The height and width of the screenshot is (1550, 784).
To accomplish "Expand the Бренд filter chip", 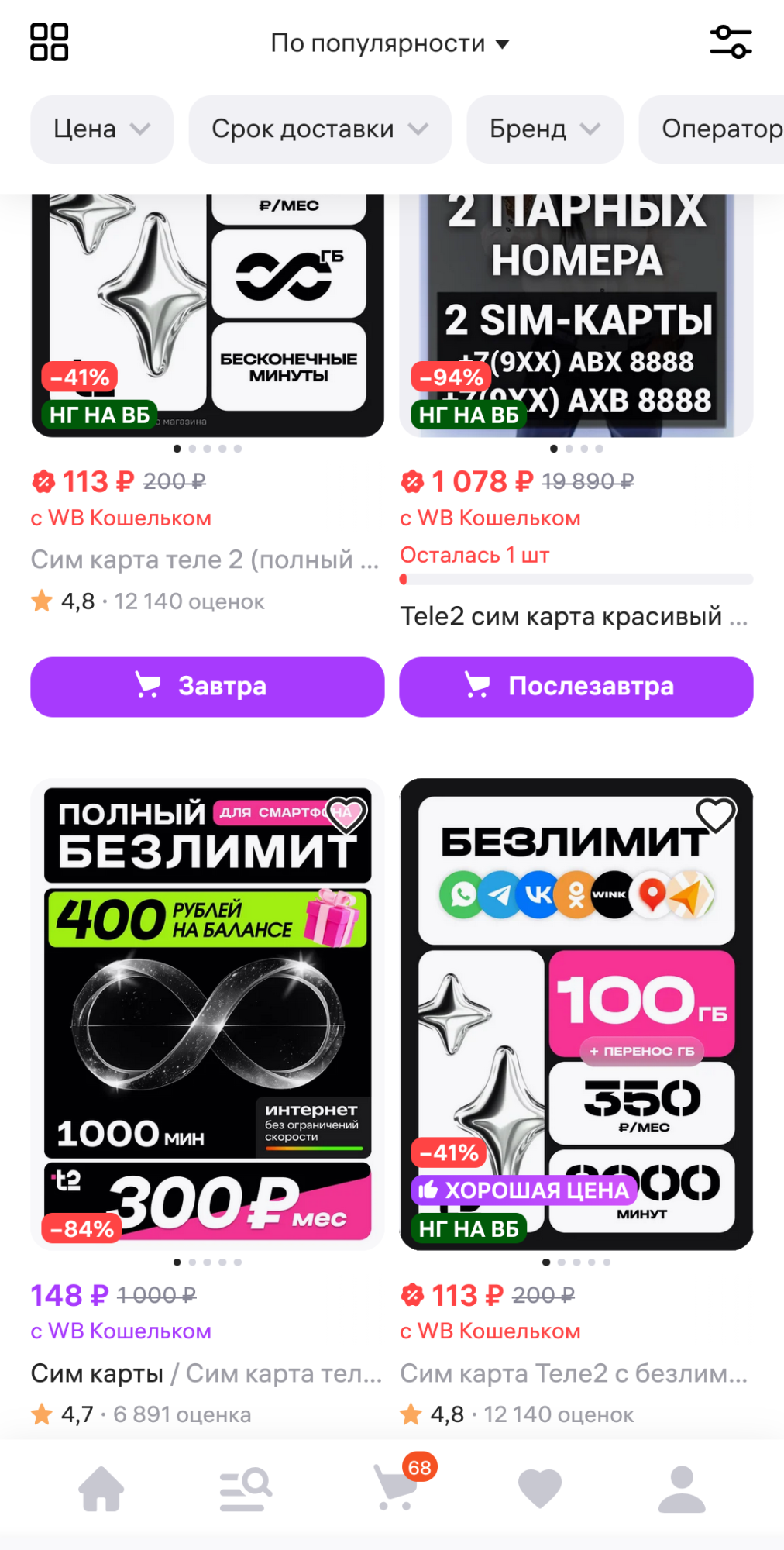I will [x=545, y=129].
